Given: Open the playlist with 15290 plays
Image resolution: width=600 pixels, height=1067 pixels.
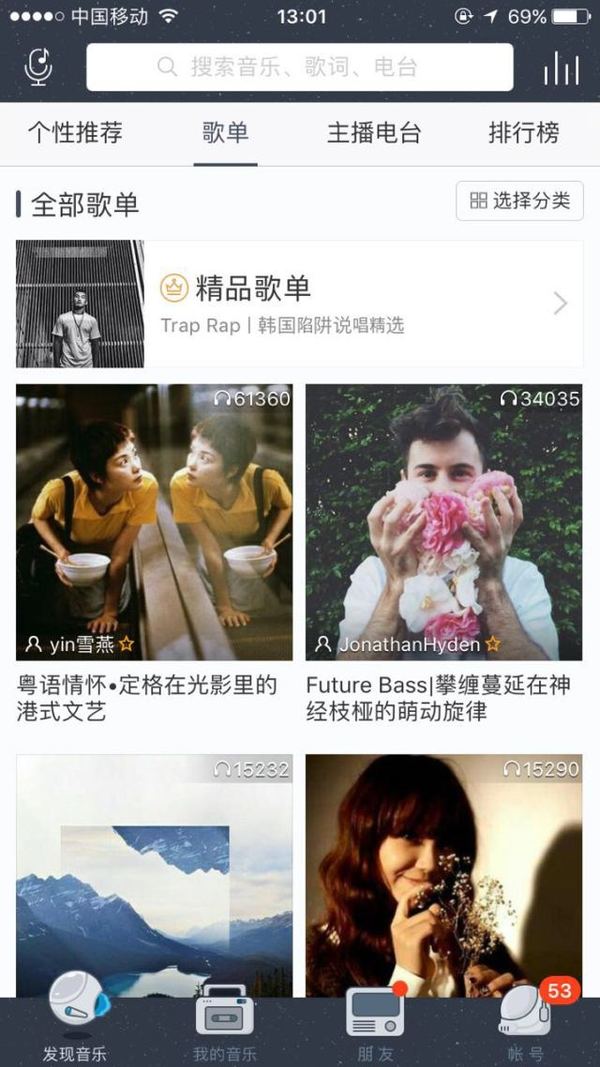Looking at the screenshot, I should click(444, 875).
